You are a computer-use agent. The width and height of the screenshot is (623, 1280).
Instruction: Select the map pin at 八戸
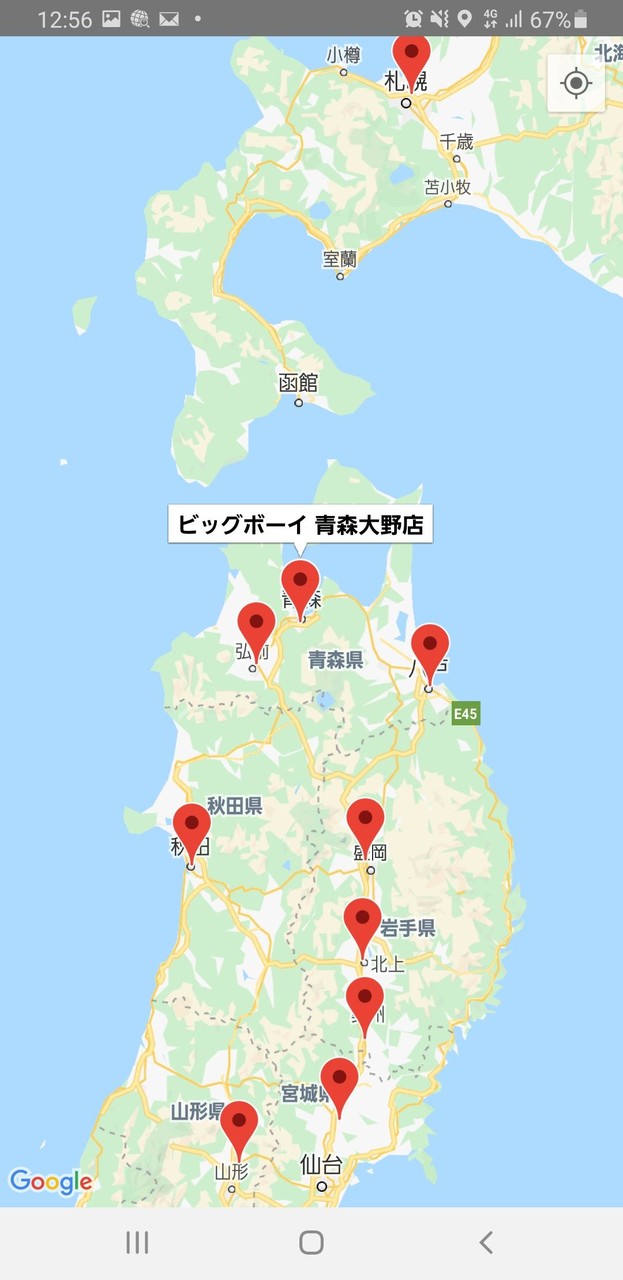(430, 646)
